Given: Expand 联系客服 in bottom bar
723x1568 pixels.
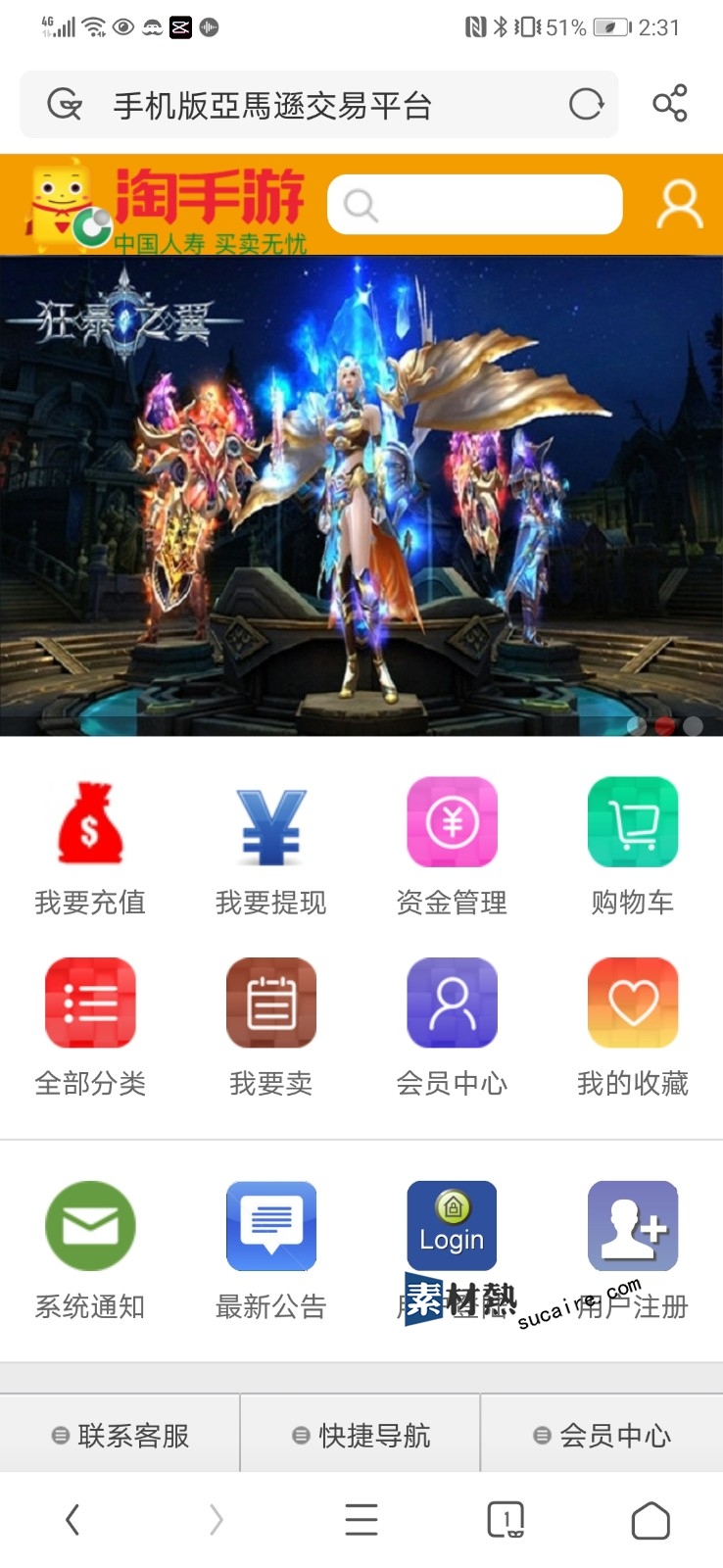Looking at the screenshot, I should [120, 1436].
